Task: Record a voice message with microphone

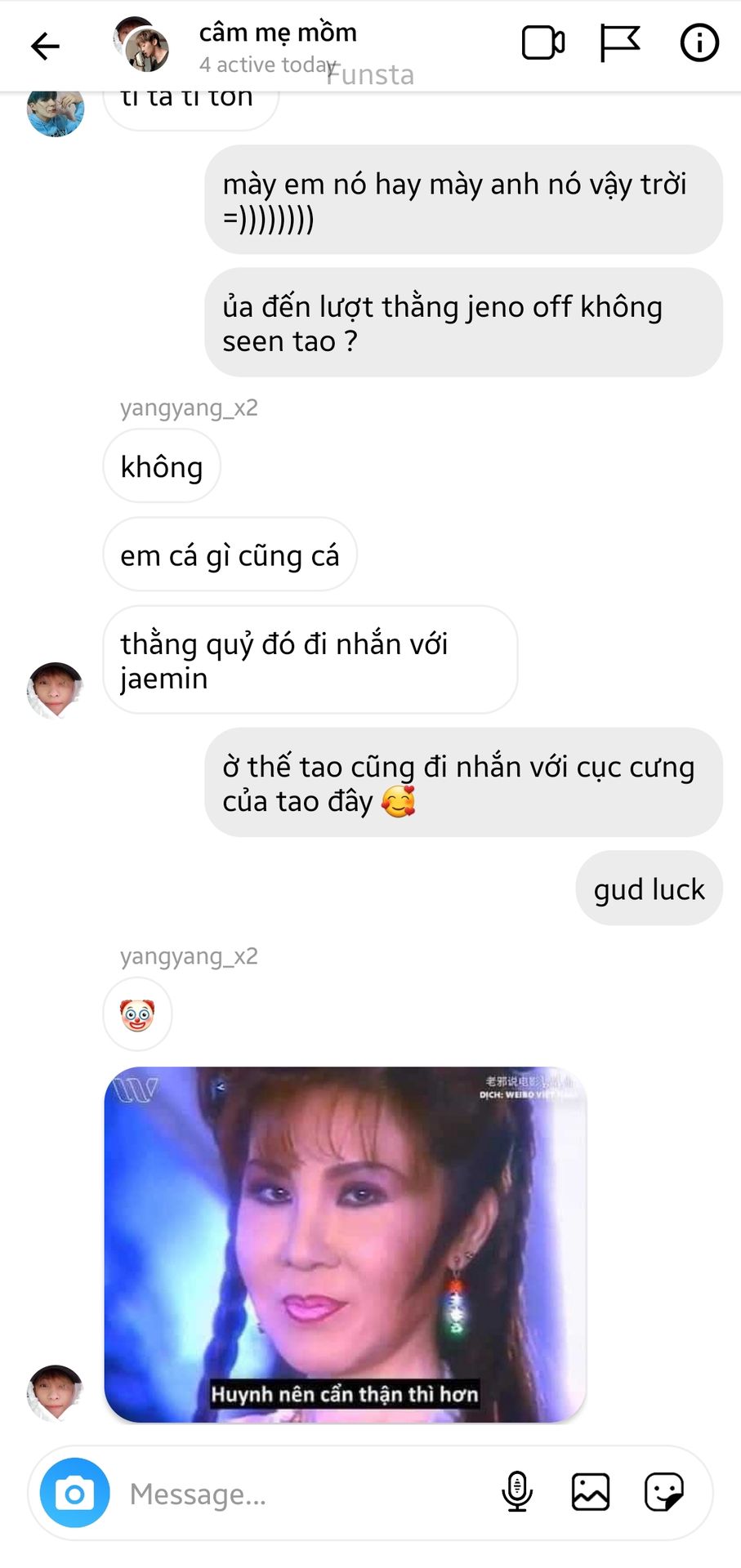Action: tap(517, 1493)
